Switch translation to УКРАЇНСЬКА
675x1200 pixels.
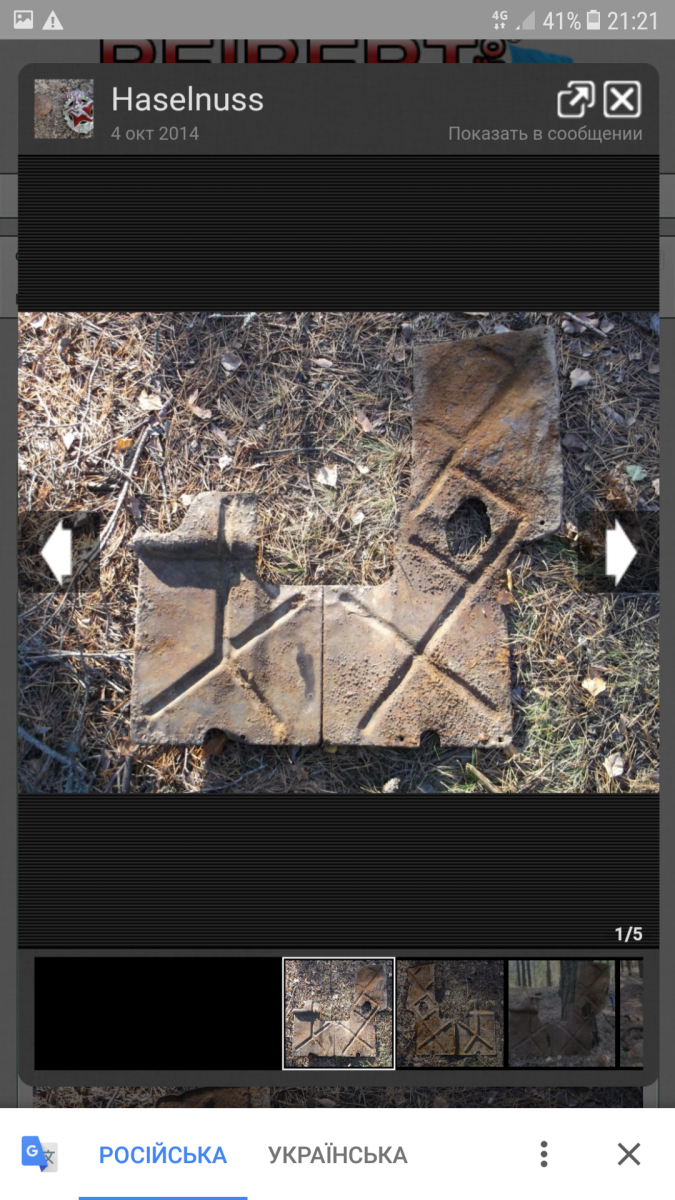click(338, 1155)
